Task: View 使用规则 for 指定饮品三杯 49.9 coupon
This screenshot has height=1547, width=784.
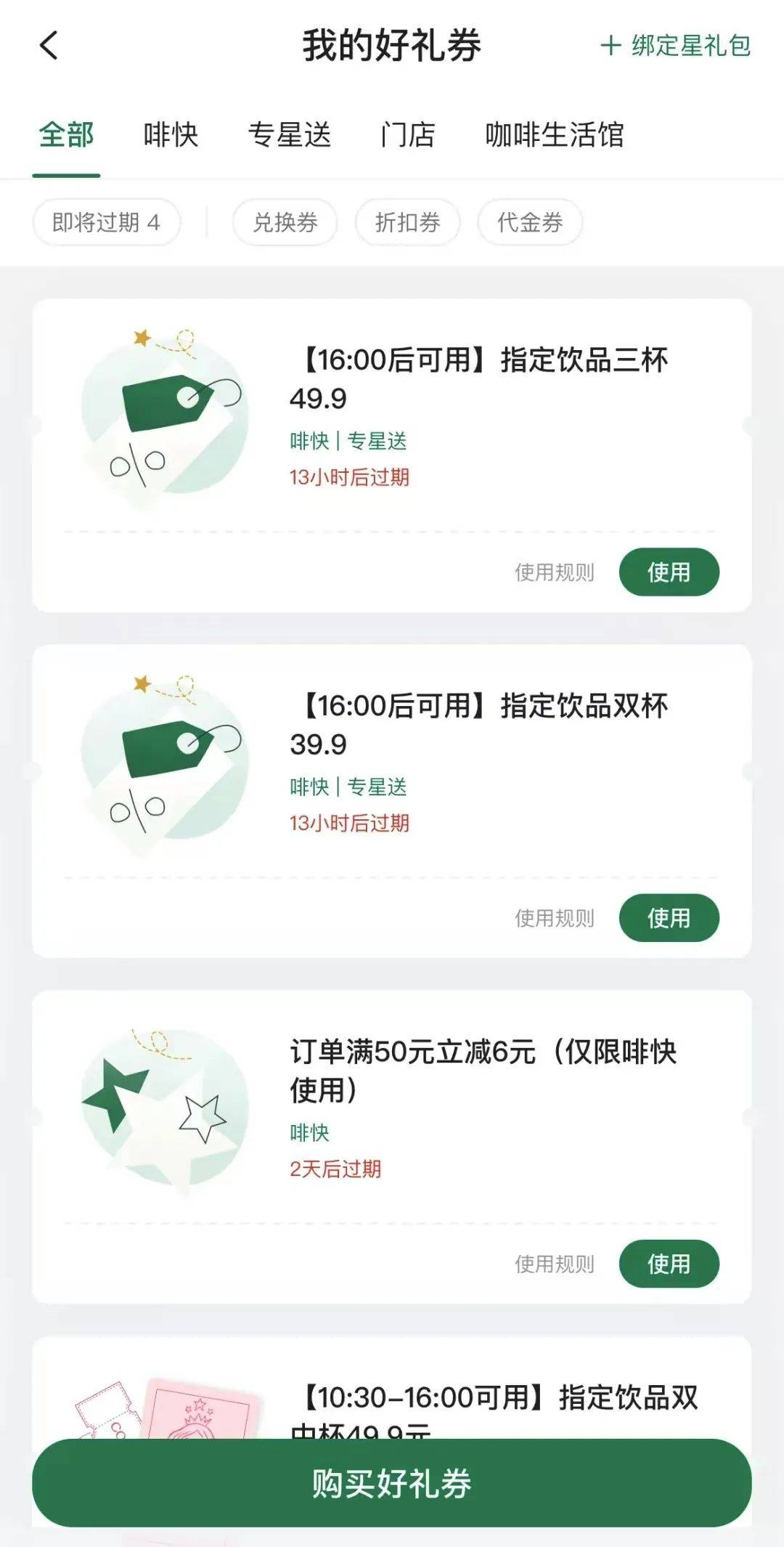Action: coord(555,572)
